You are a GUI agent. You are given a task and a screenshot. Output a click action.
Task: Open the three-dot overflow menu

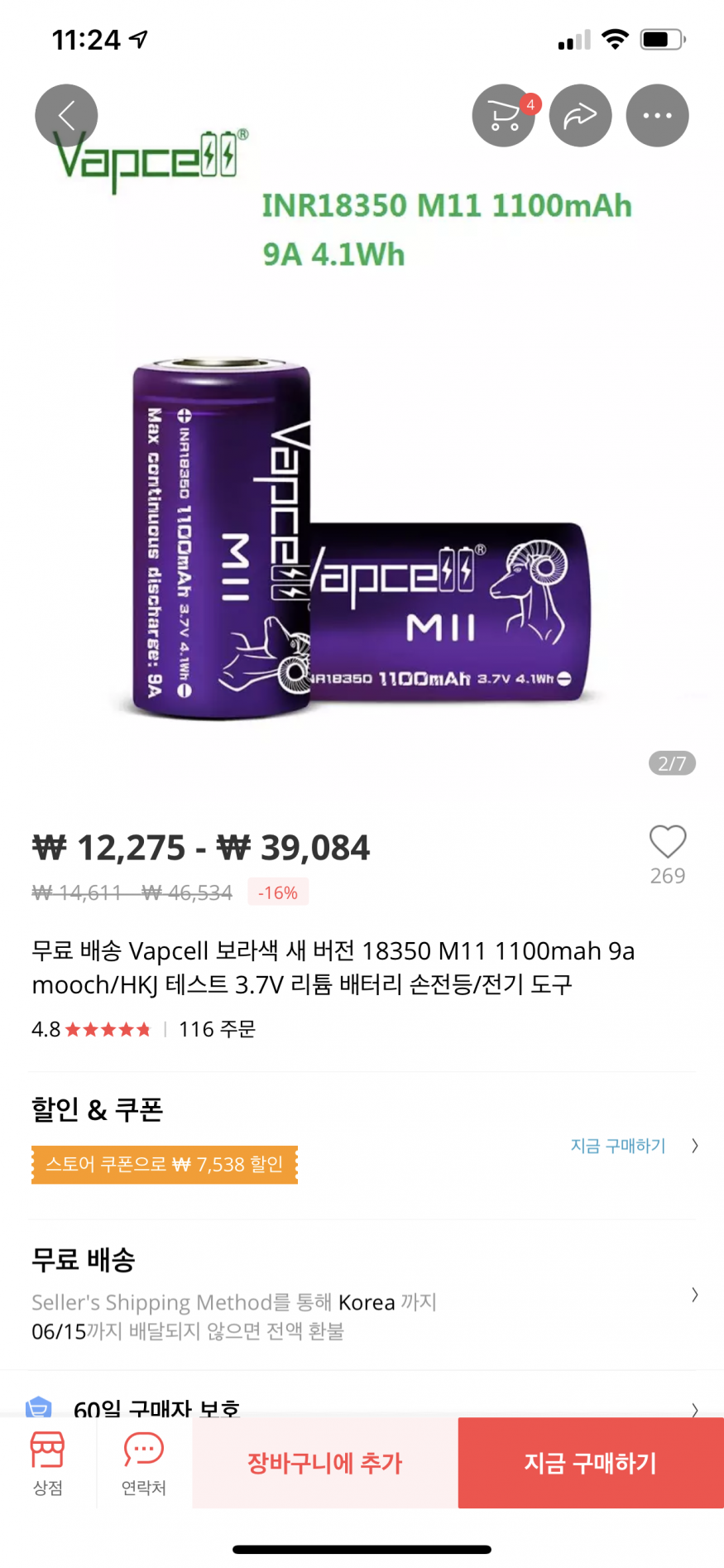click(658, 116)
